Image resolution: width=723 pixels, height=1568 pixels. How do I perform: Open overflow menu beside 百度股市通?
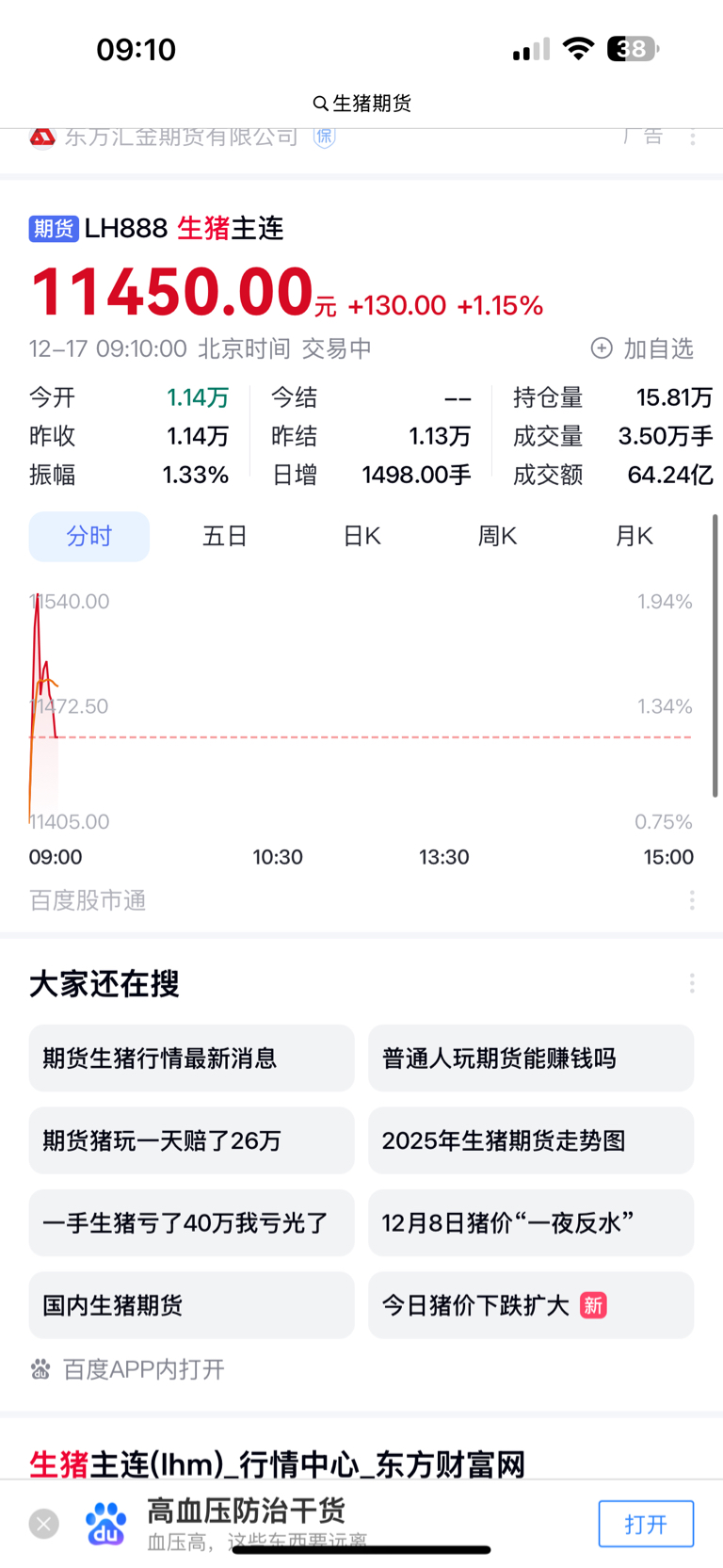point(692,900)
